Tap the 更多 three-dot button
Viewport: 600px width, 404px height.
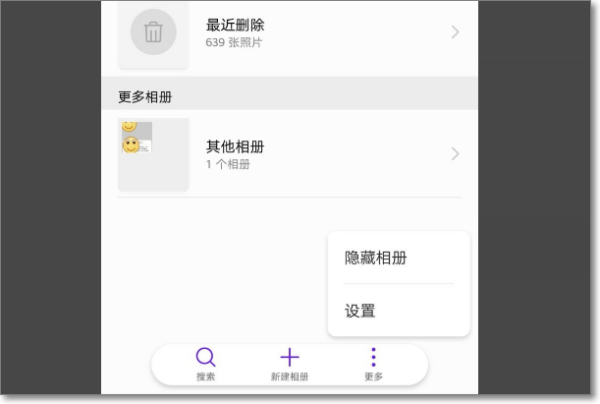click(x=373, y=363)
